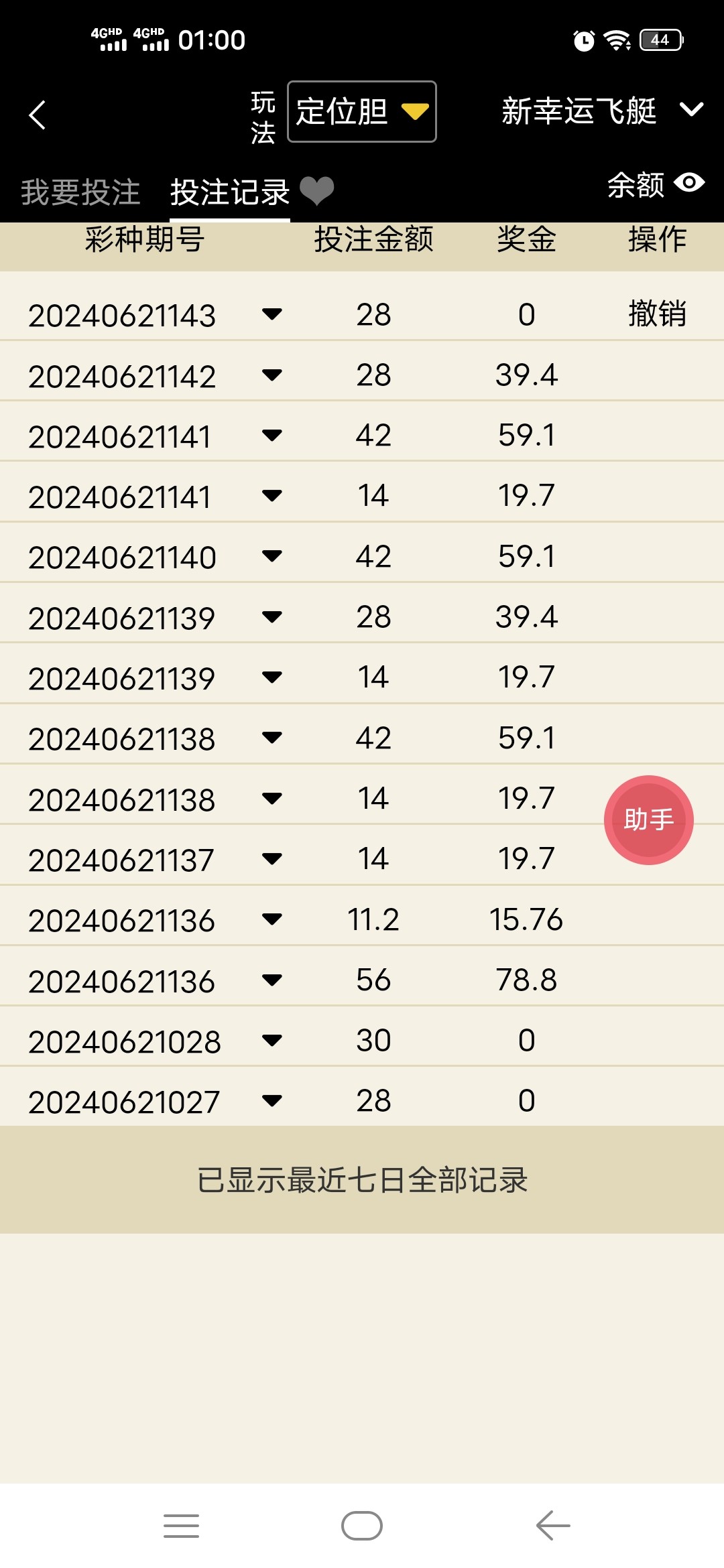
Task: Tap the heart icon beside 投注记录
Action: coord(316,191)
